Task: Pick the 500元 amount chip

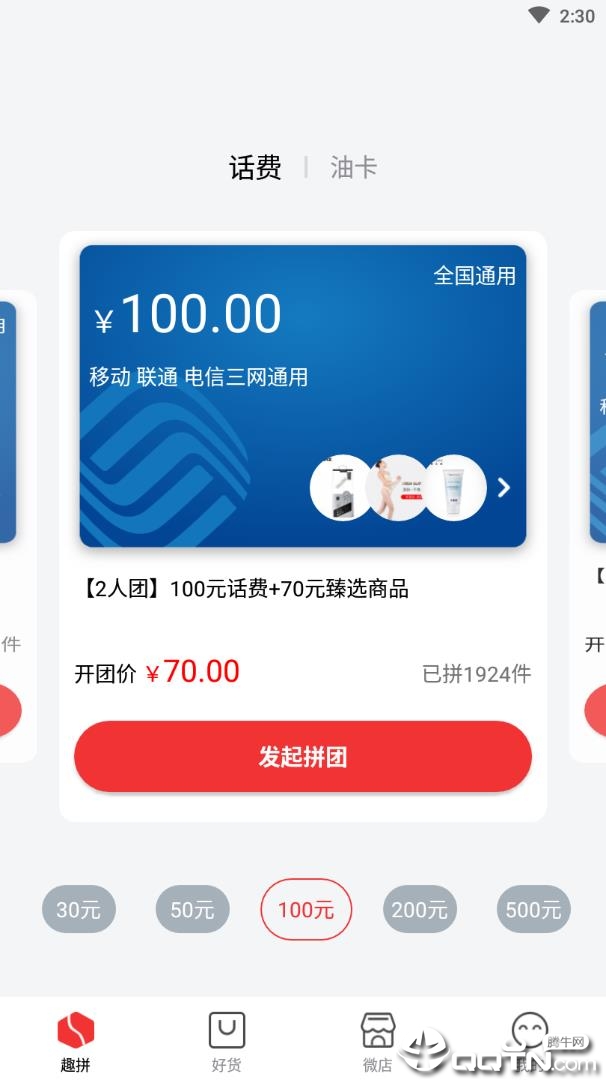Action: click(x=533, y=909)
